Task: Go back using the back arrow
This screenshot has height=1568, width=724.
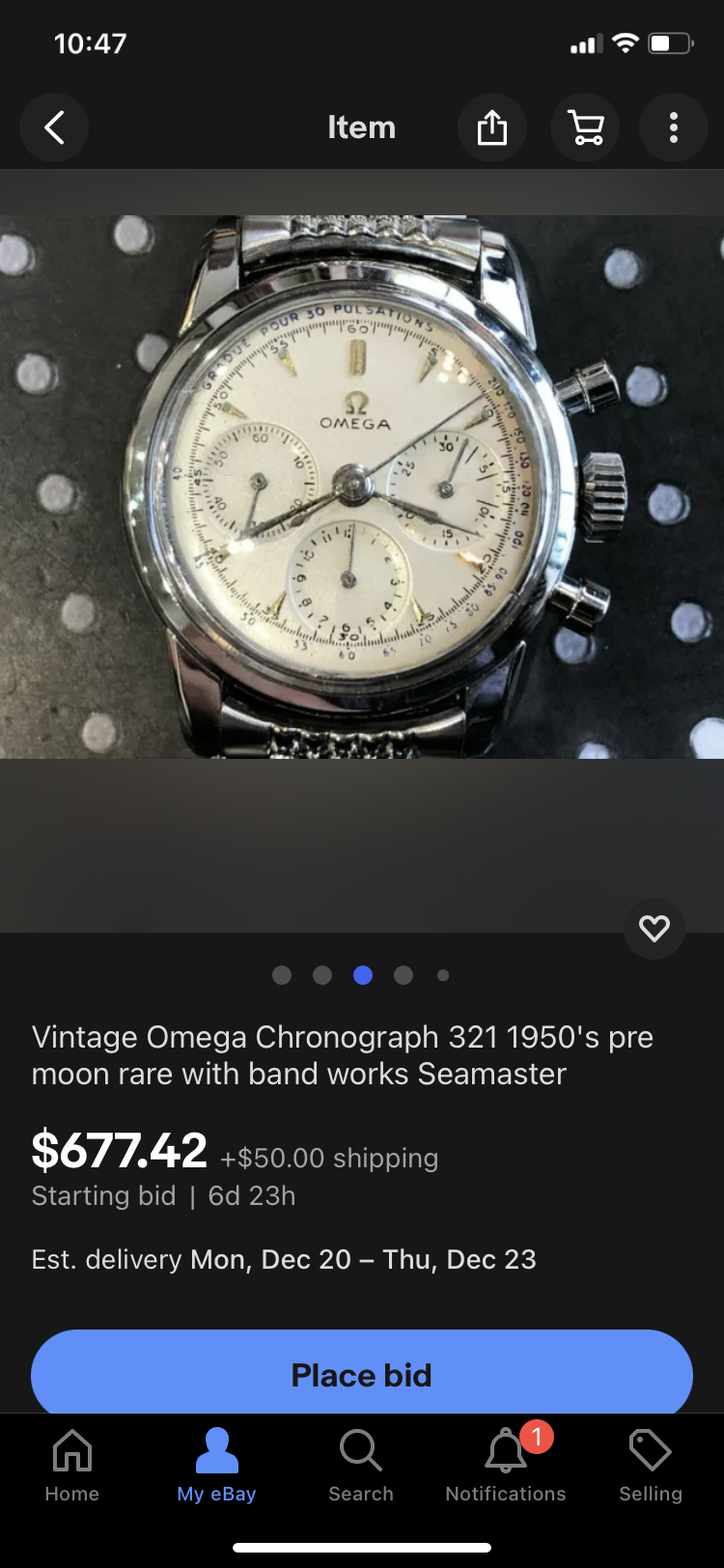Action: 54,127
